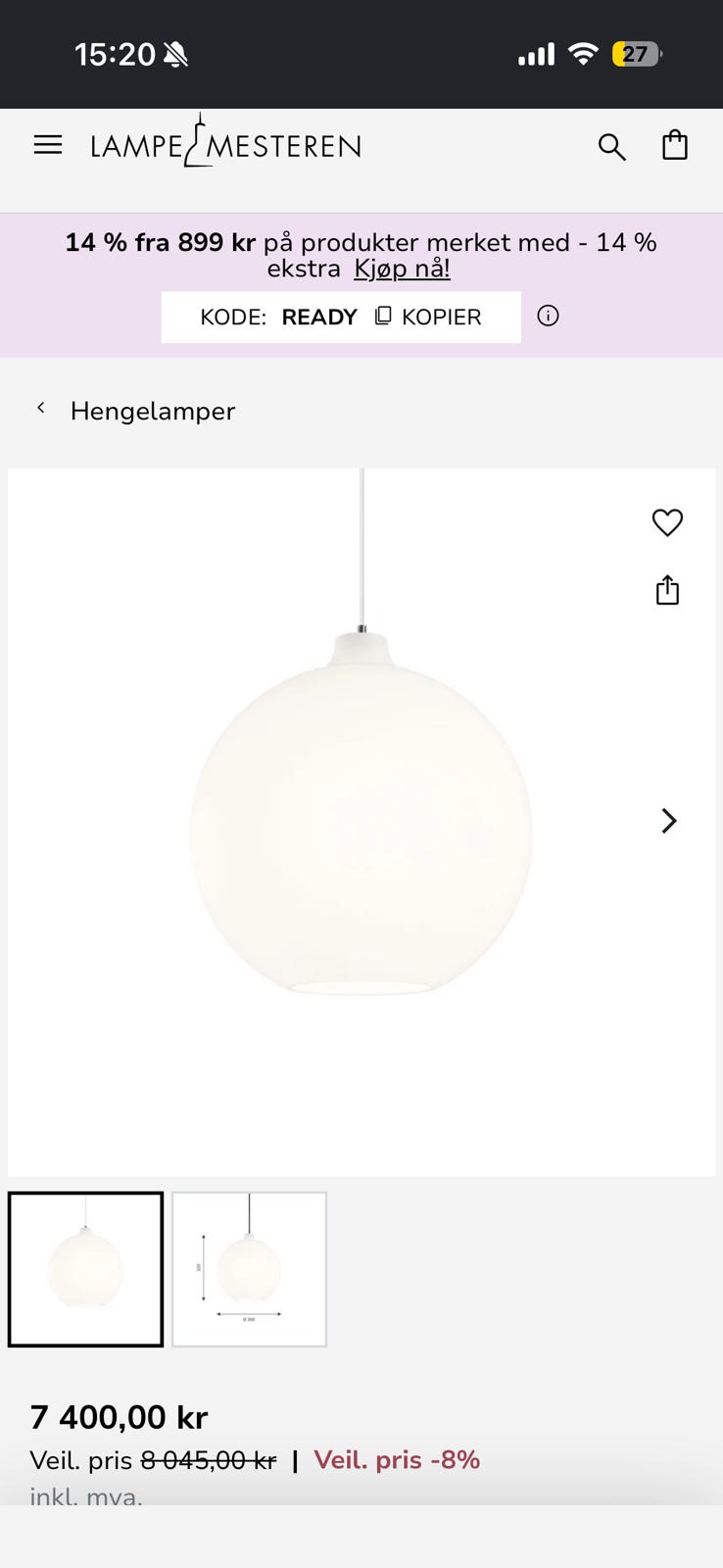Go to the Lampemesteren home logo
Viewport: 723px width, 1568px height.
[225, 141]
